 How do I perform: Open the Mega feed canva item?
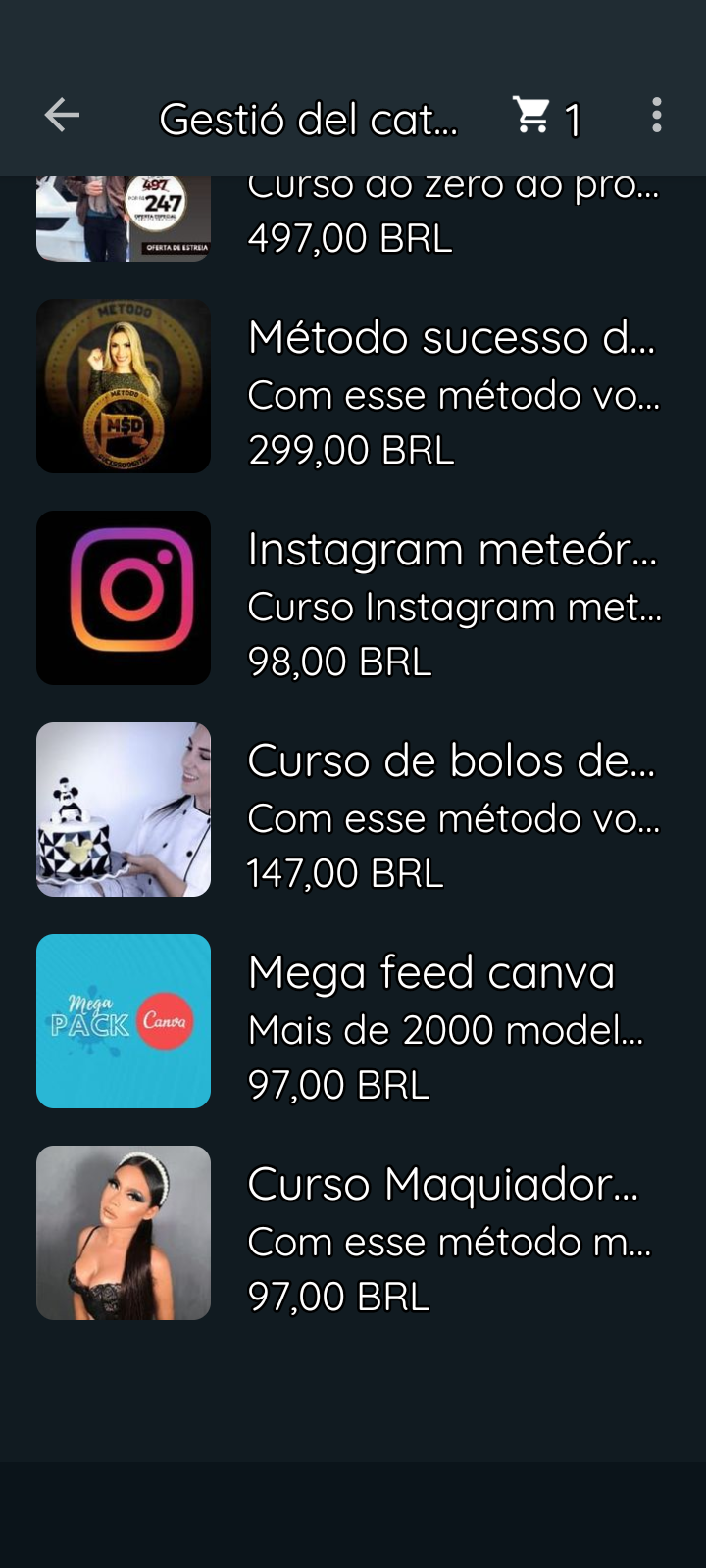(353, 1022)
